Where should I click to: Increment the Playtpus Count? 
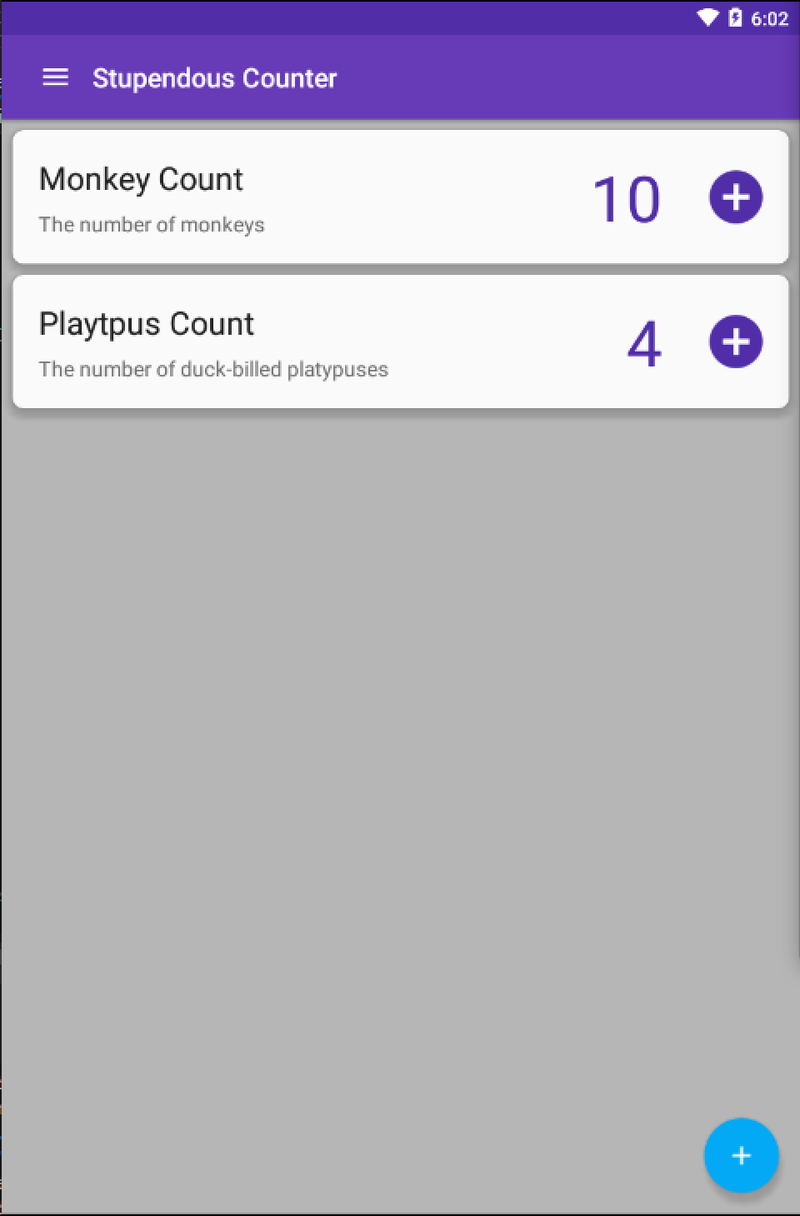(735, 341)
